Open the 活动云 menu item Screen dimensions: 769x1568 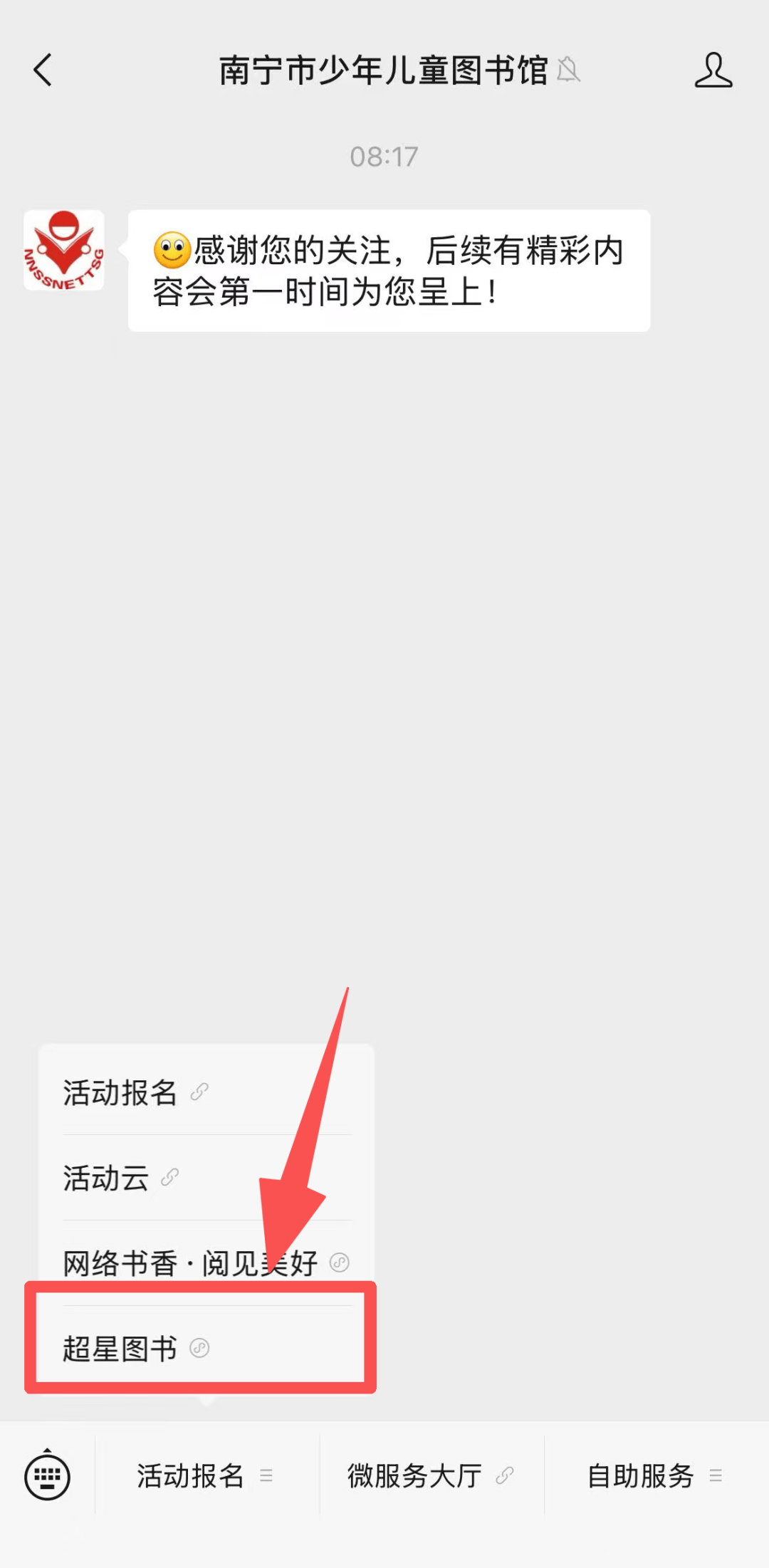coord(121,1178)
